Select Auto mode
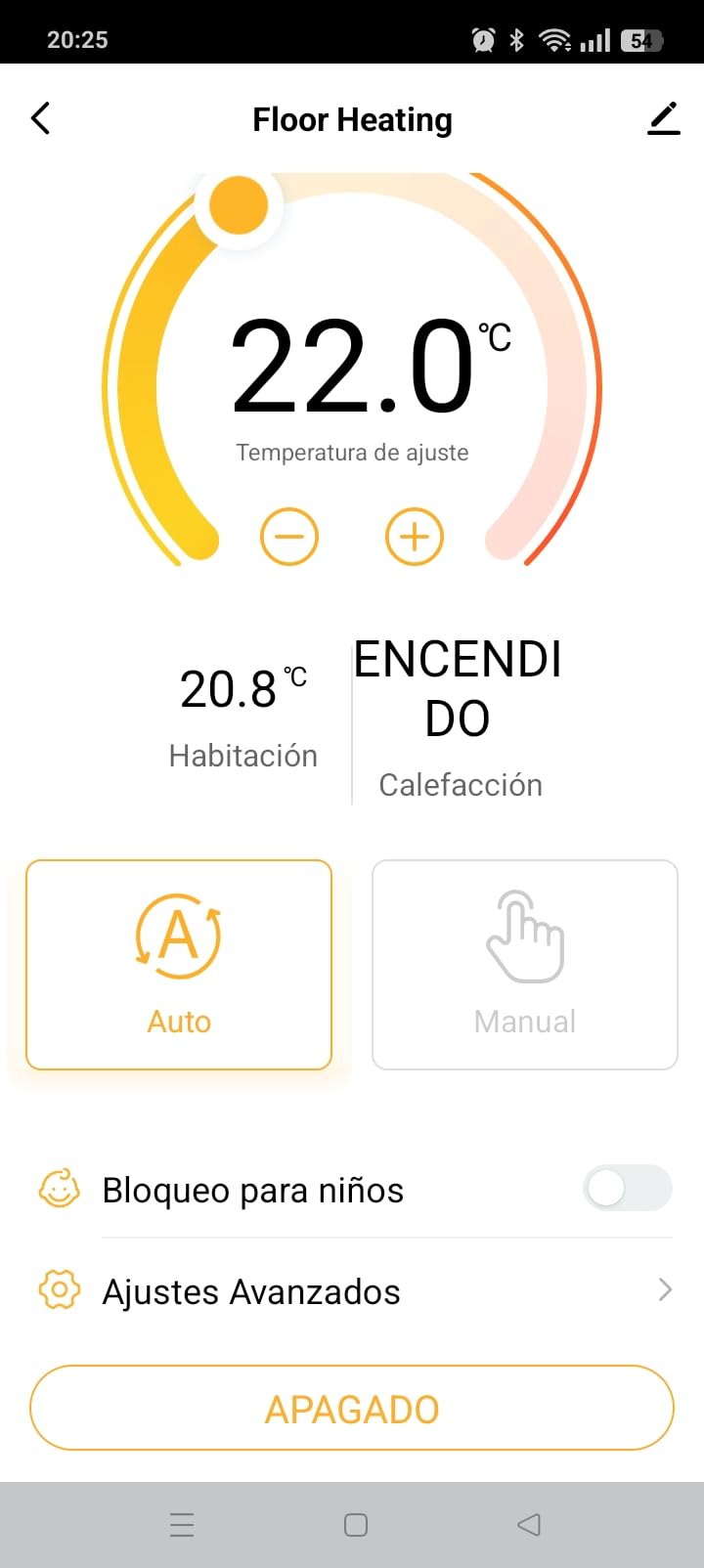This screenshot has width=704, height=1568. [179, 965]
